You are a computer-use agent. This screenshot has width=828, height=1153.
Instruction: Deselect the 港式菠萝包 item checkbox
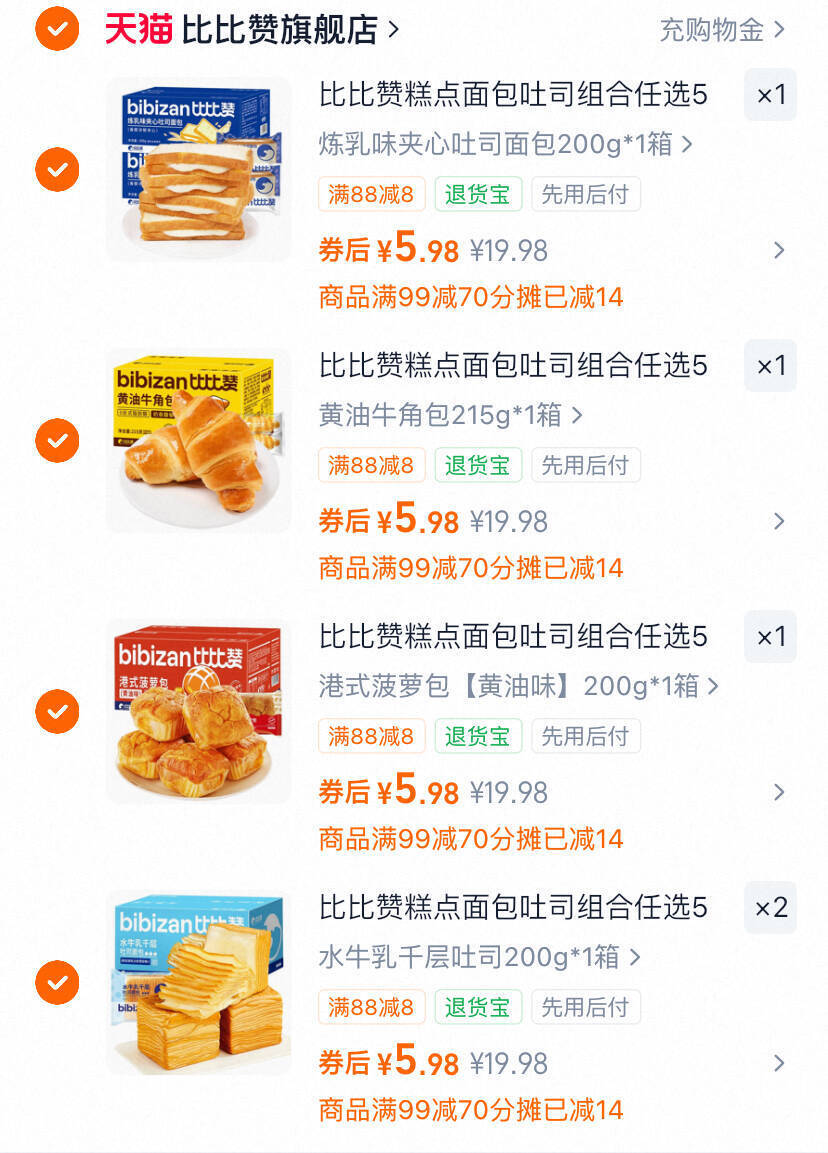point(57,711)
